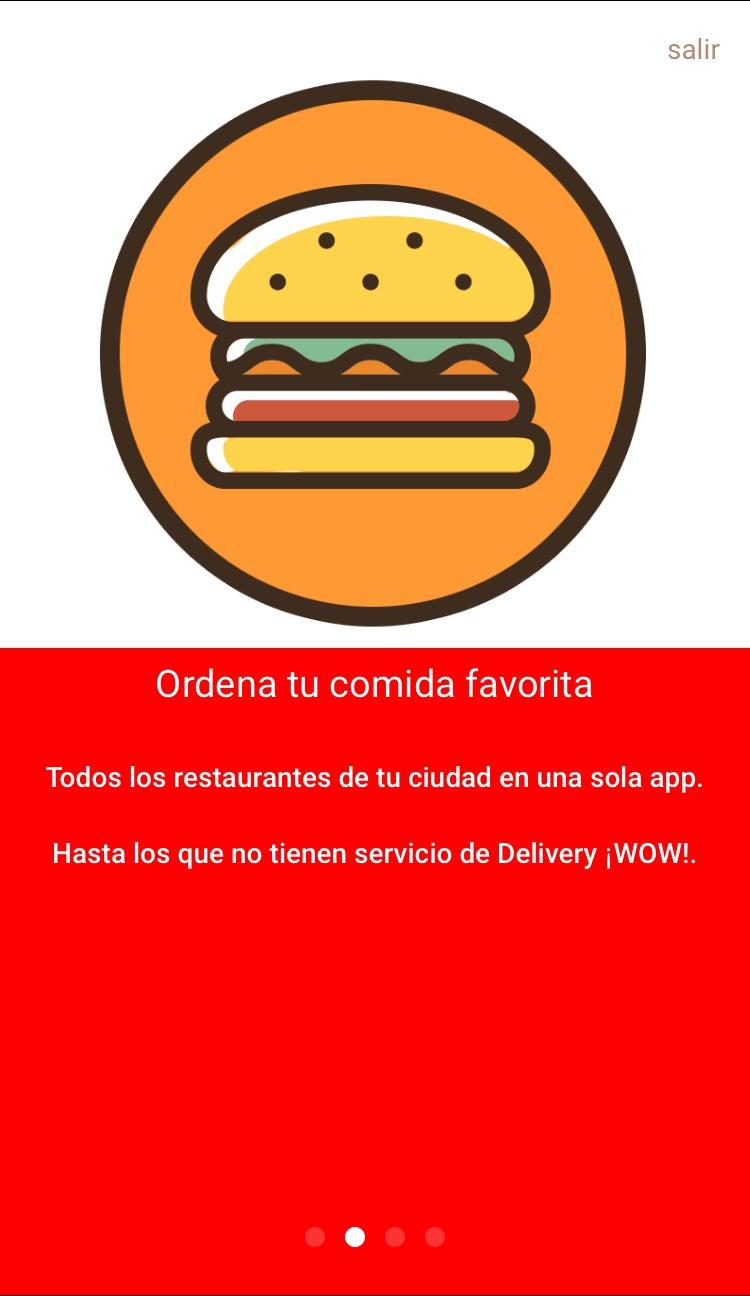Click the text about restaurantes de tu ciudad
Image resolution: width=750 pixels, height=1296 pixels.
tap(373, 777)
